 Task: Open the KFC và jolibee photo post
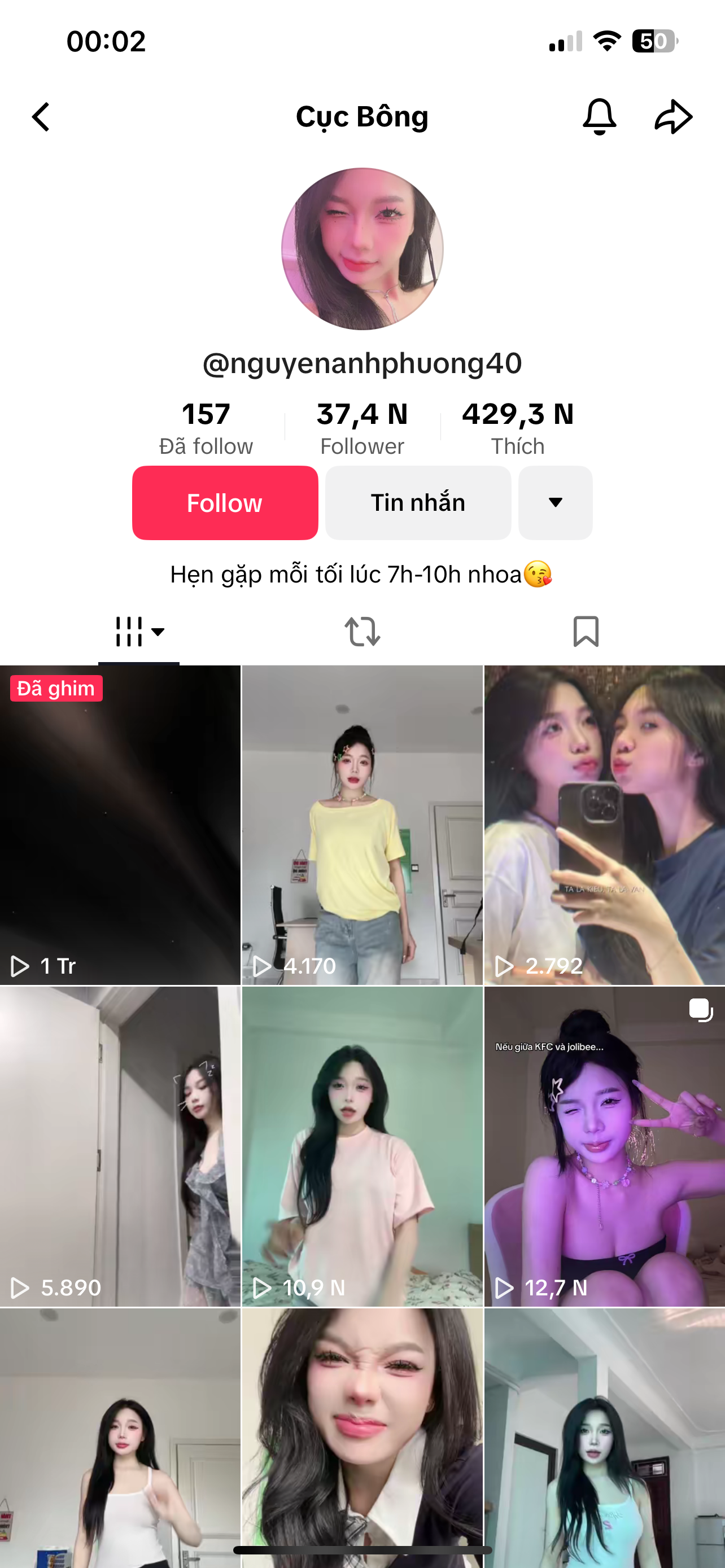pos(604,1147)
